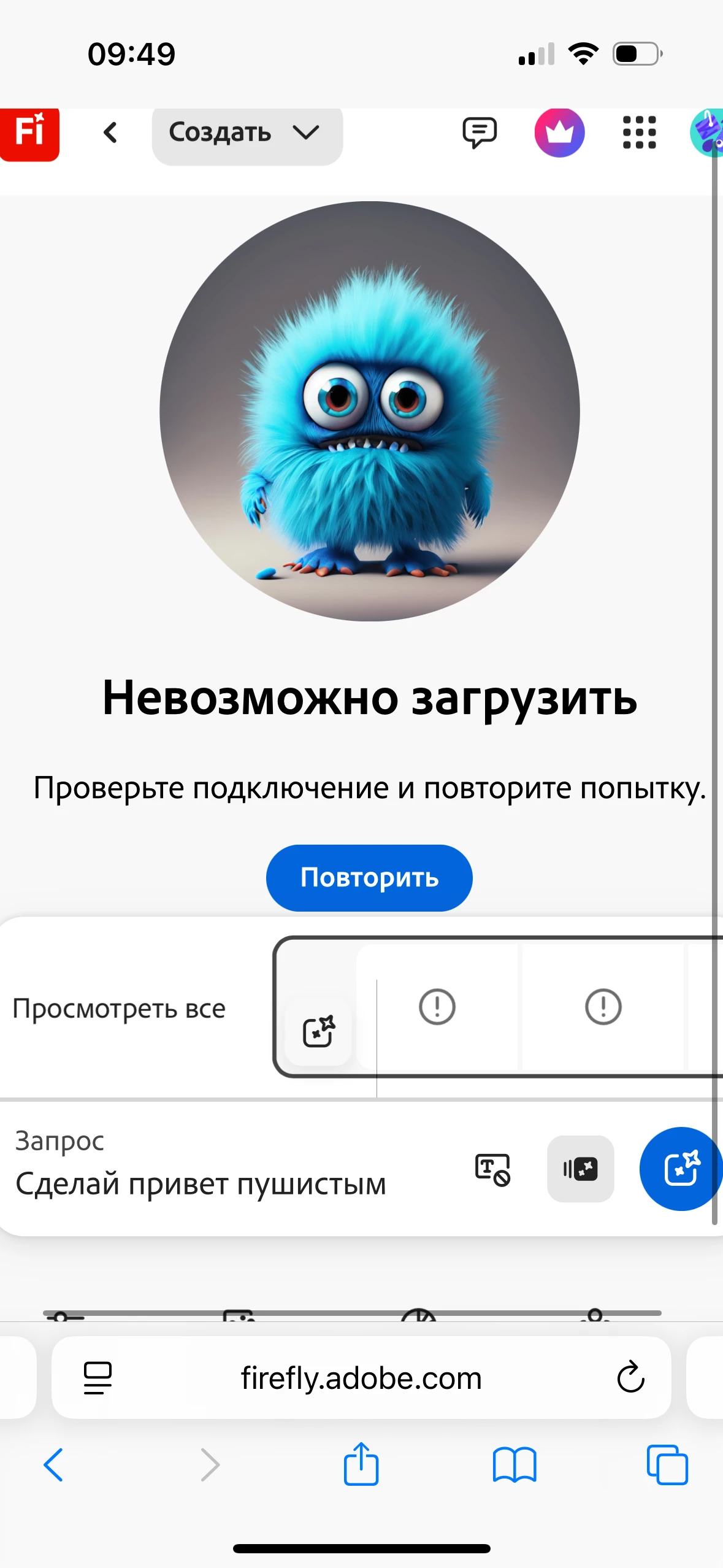Open the profile avatar
The width and height of the screenshot is (723, 1568).
coord(708,132)
